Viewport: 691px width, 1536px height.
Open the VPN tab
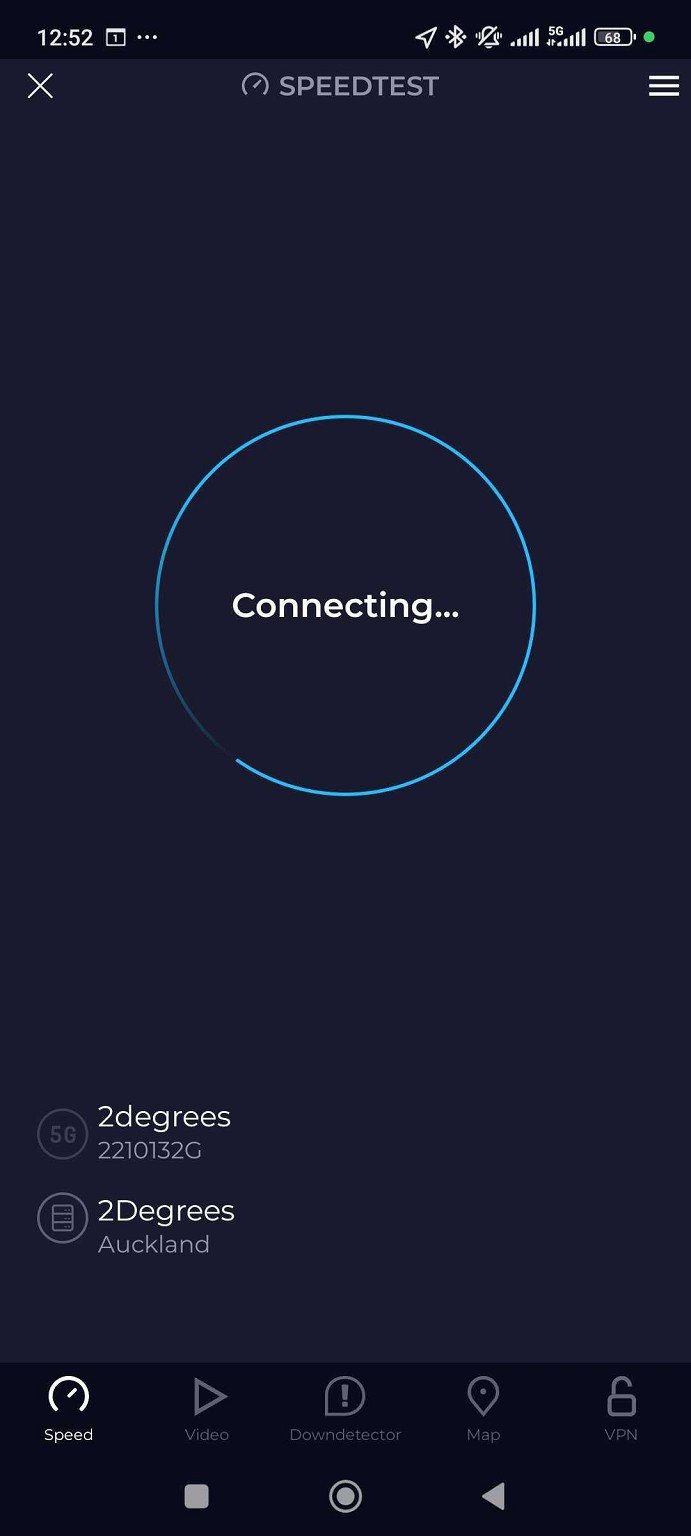tap(621, 1409)
